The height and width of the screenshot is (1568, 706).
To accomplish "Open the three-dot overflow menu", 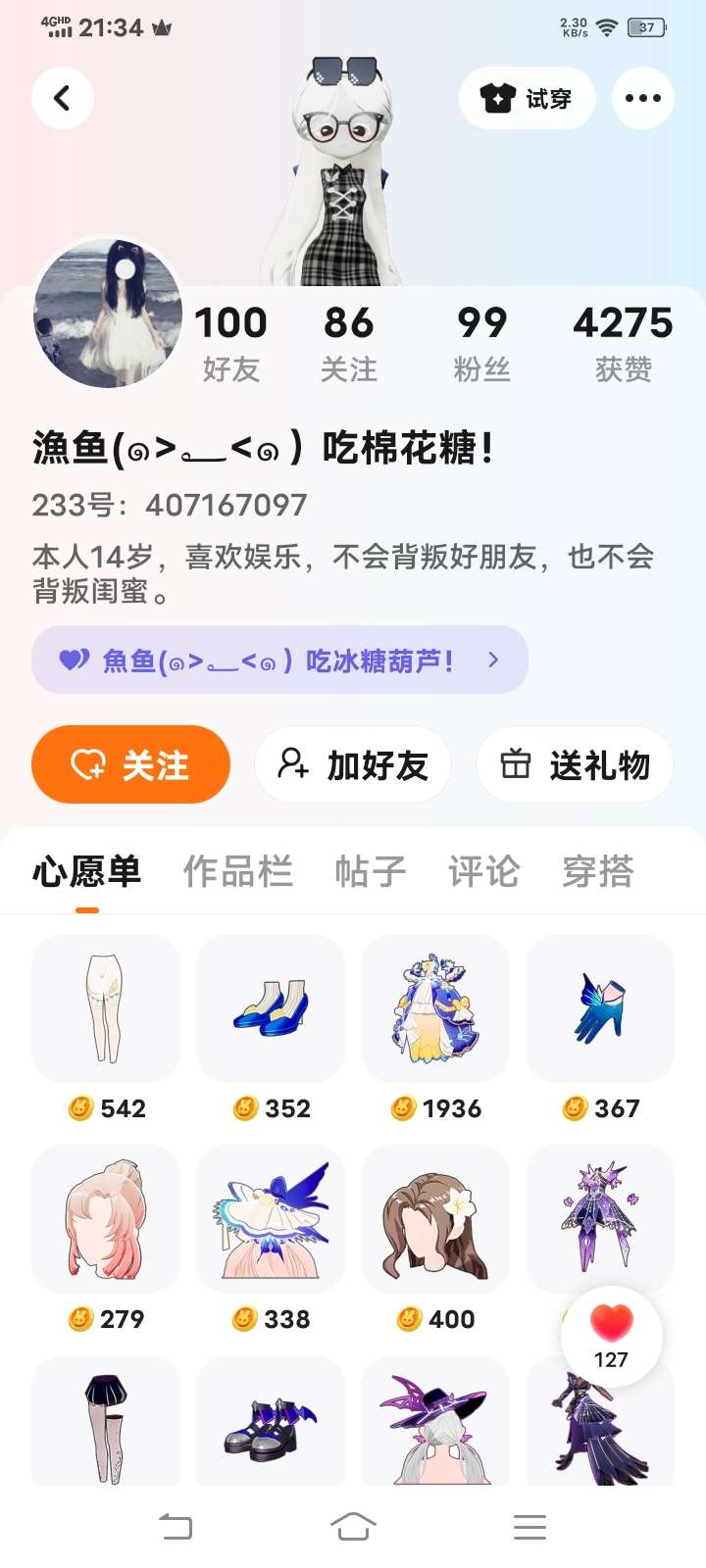I will coord(642,98).
